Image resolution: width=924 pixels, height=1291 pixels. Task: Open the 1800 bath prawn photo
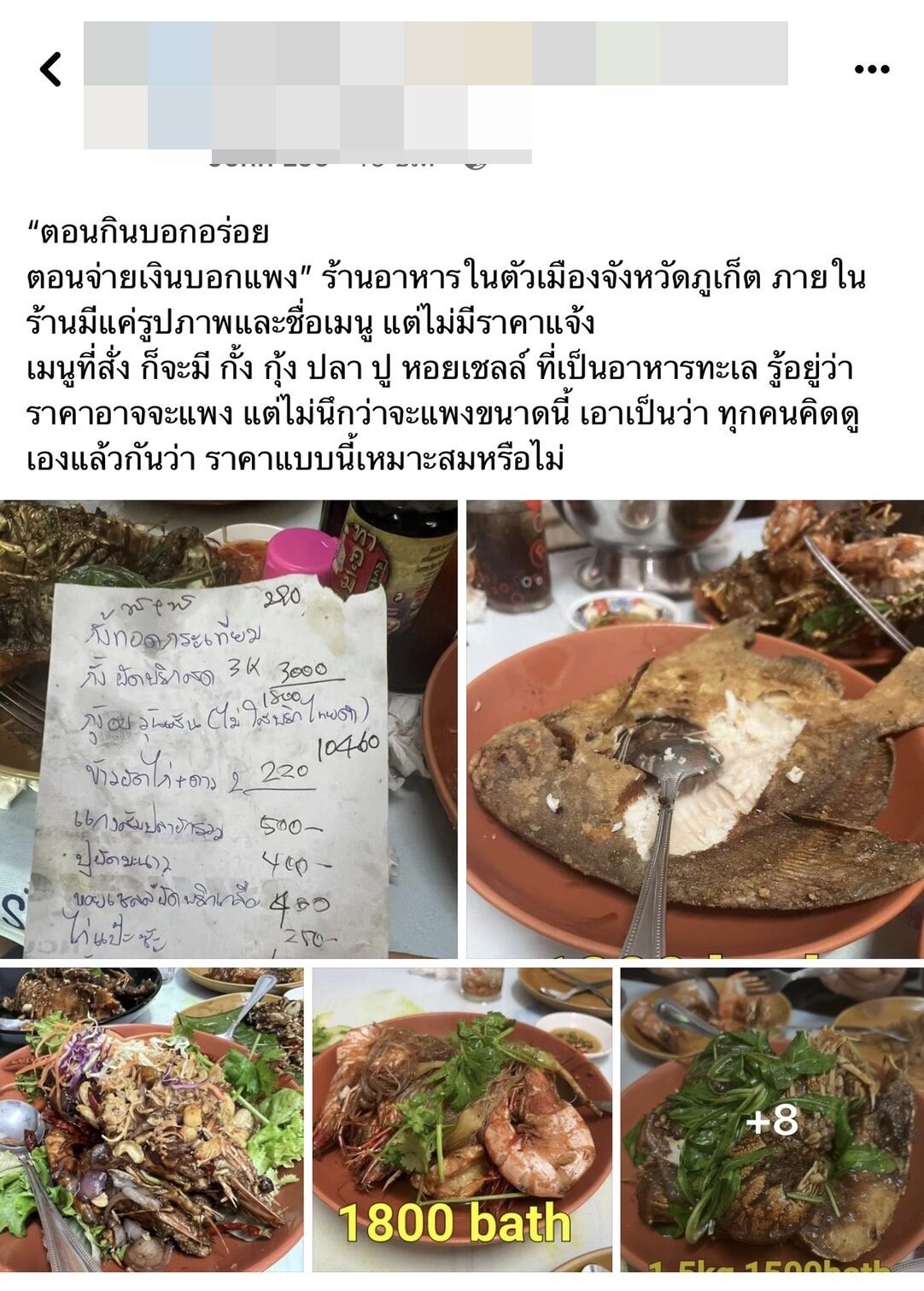[462, 1119]
